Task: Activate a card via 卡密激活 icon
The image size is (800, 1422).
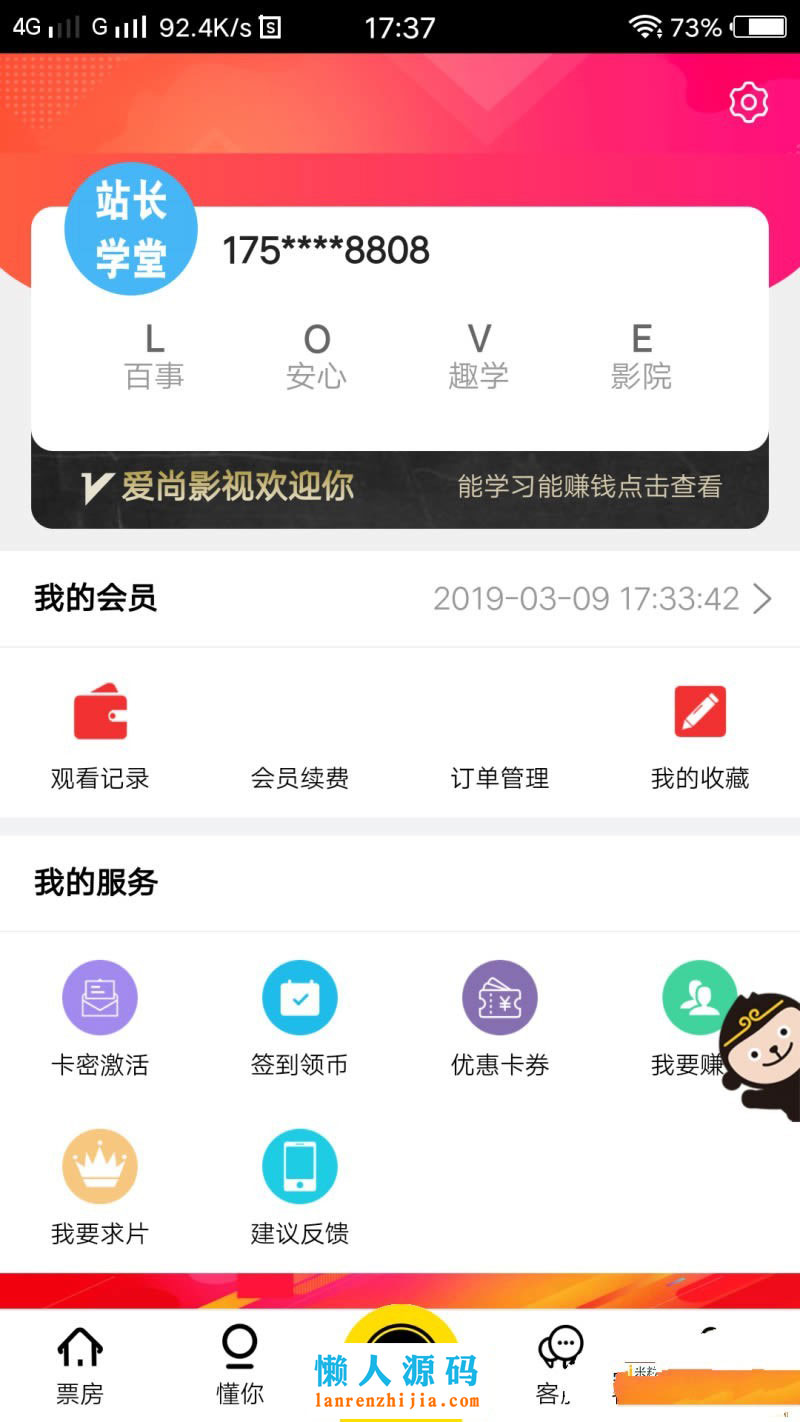Action: coord(100,996)
